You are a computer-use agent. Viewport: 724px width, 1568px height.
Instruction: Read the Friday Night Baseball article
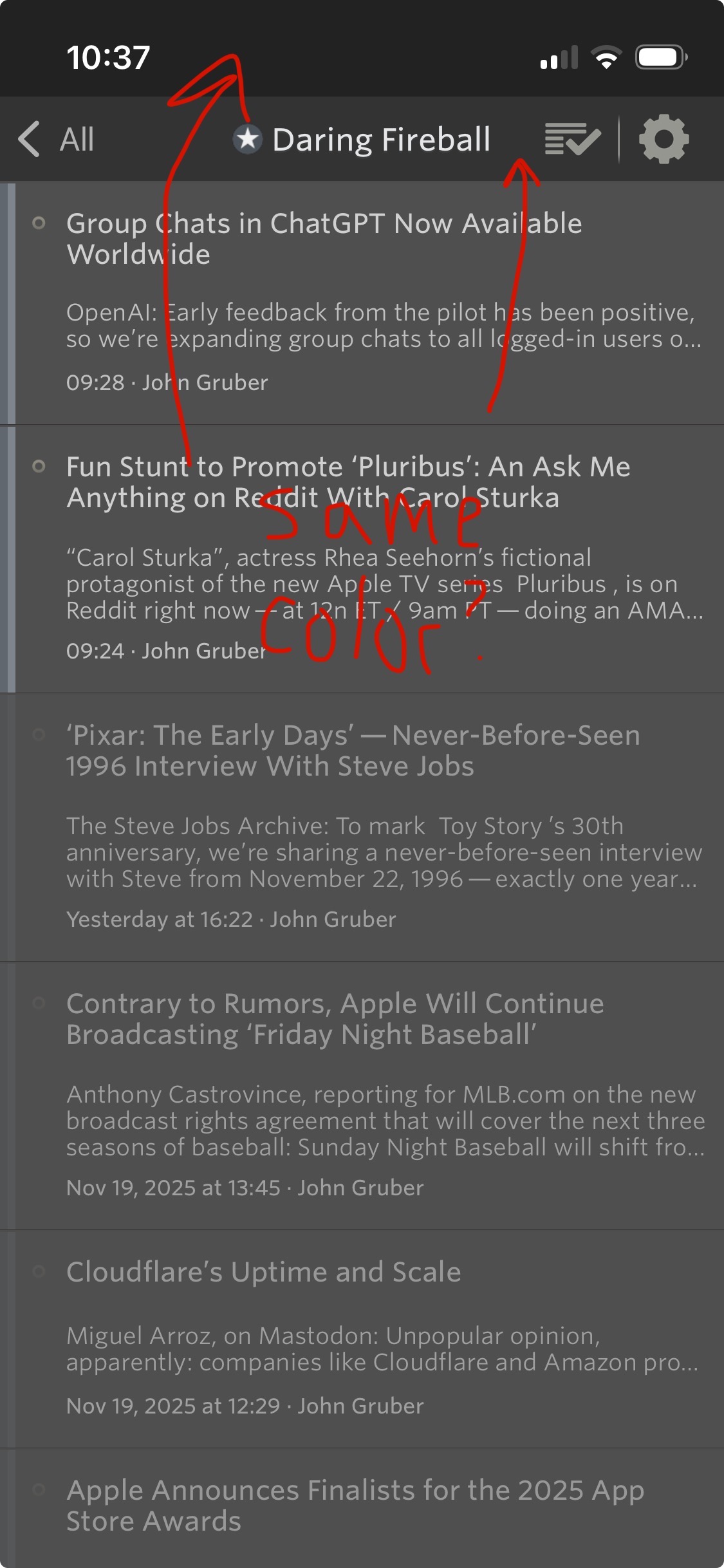335,1019
